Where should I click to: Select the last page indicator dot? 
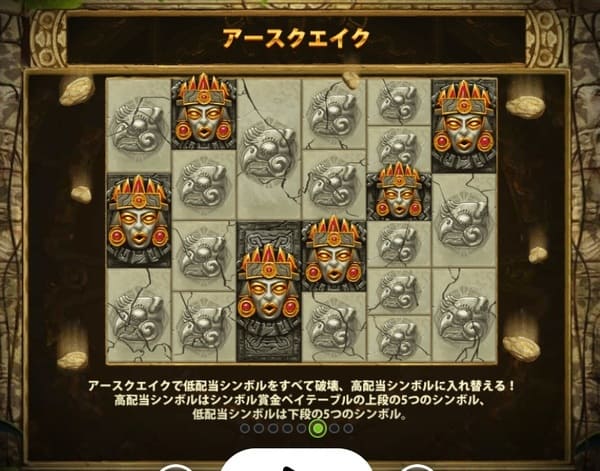tap(348, 428)
